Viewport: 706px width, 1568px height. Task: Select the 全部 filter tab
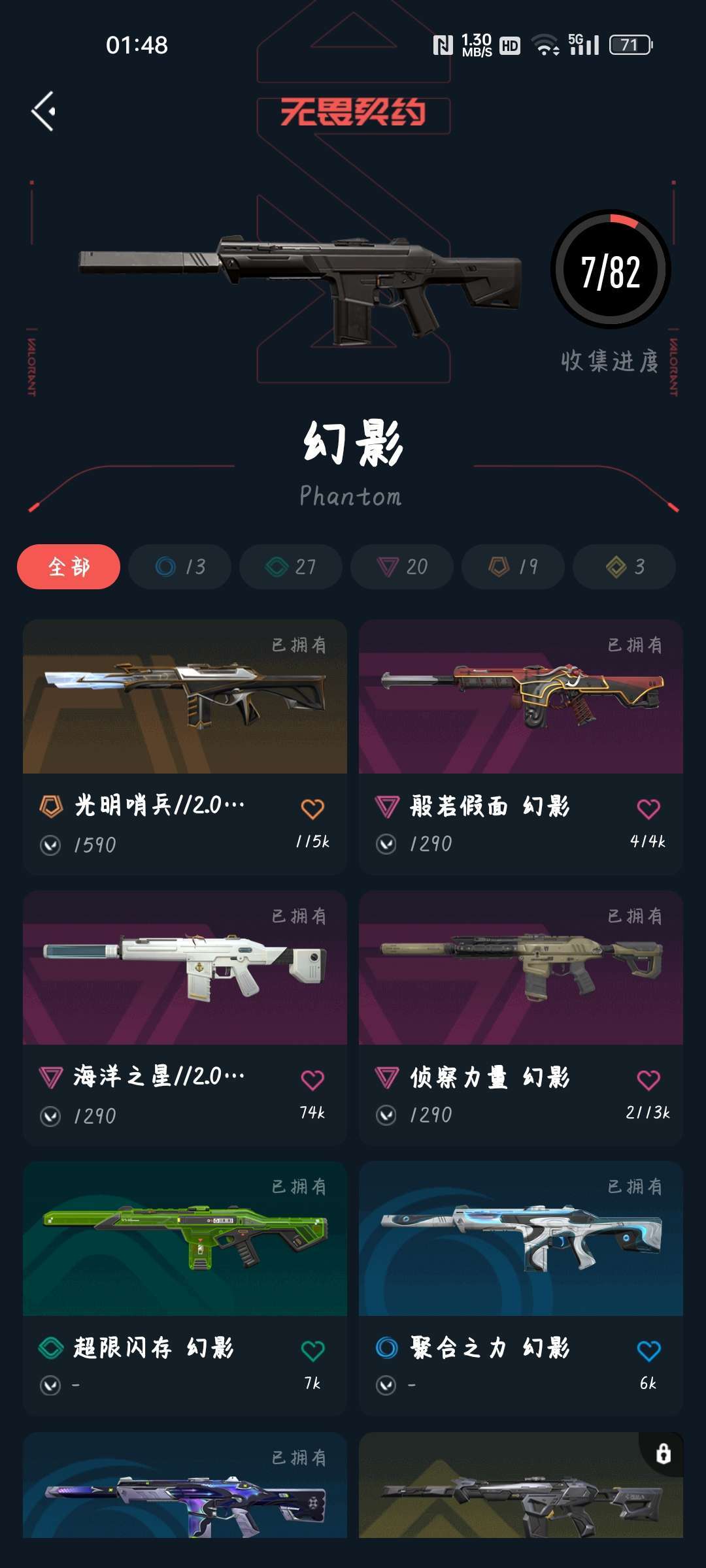pyautogui.click(x=69, y=567)
